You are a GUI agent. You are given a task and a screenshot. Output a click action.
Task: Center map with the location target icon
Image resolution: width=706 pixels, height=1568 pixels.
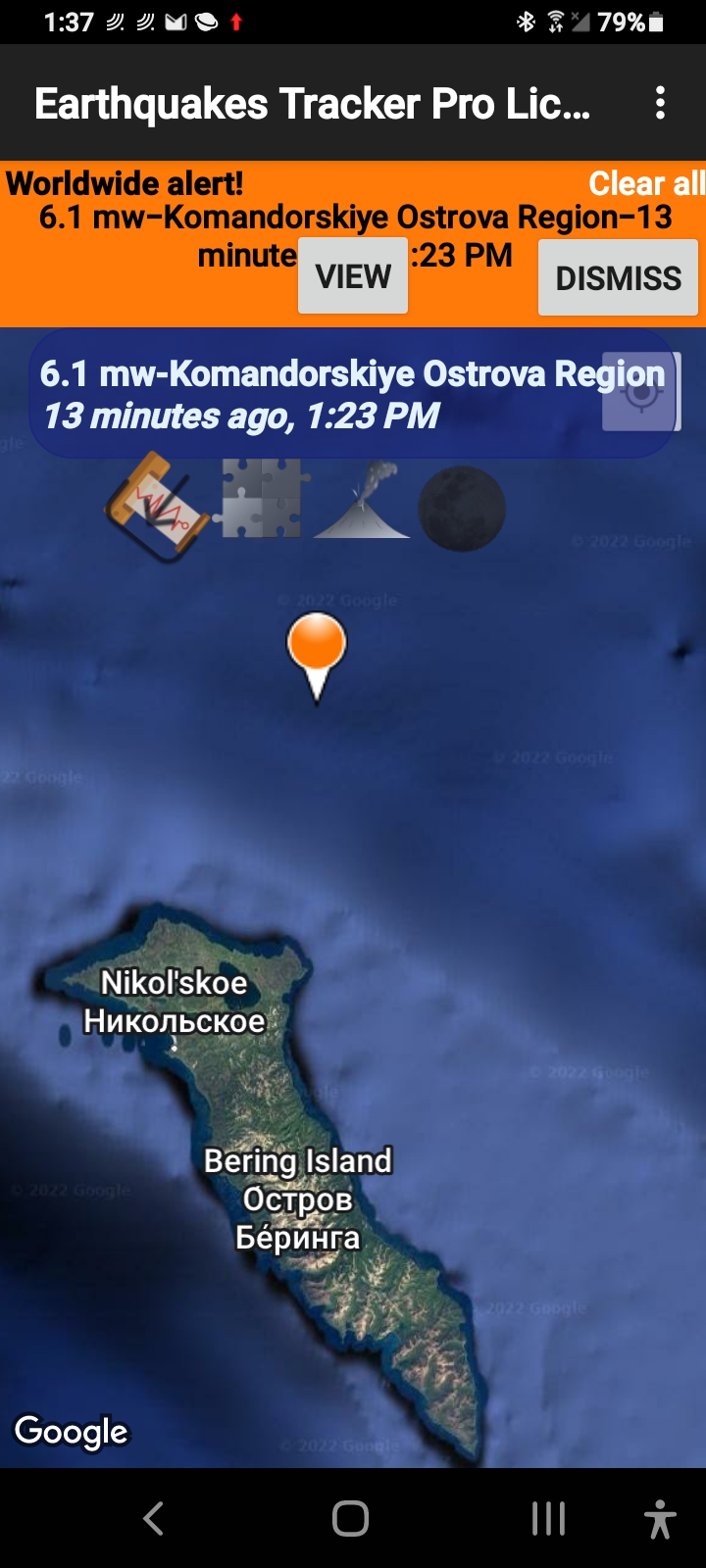coord(641,392)
